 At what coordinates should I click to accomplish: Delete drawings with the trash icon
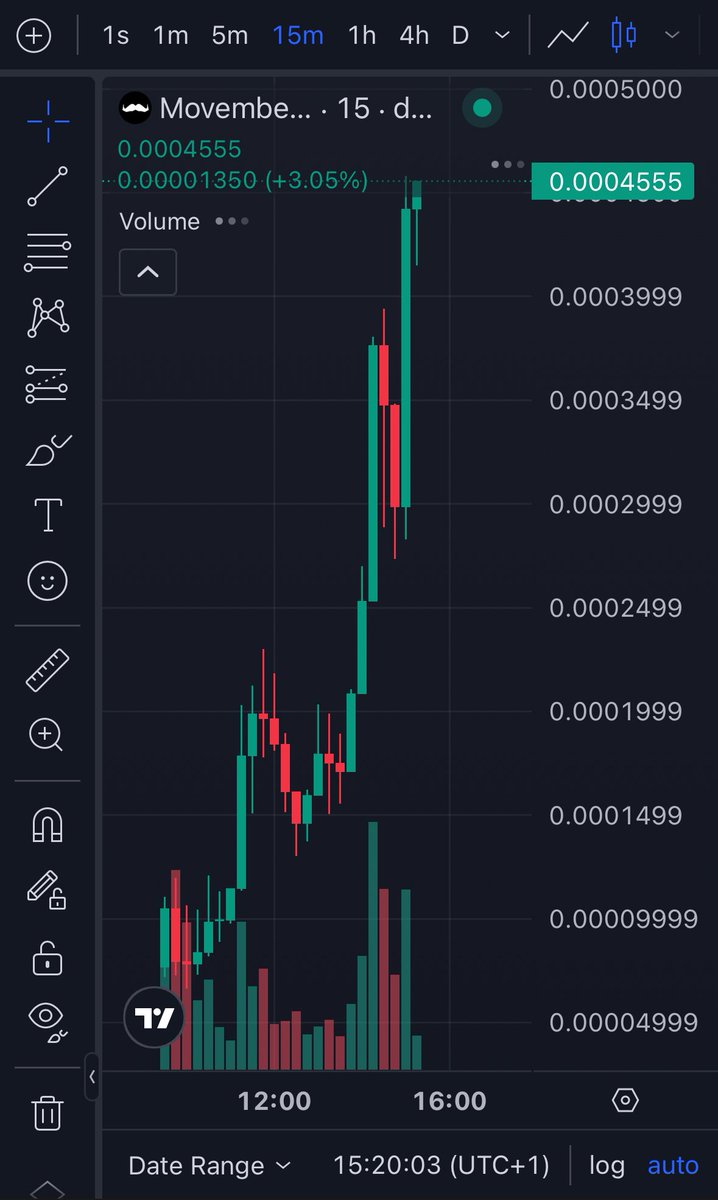(x=47, y=1112)
